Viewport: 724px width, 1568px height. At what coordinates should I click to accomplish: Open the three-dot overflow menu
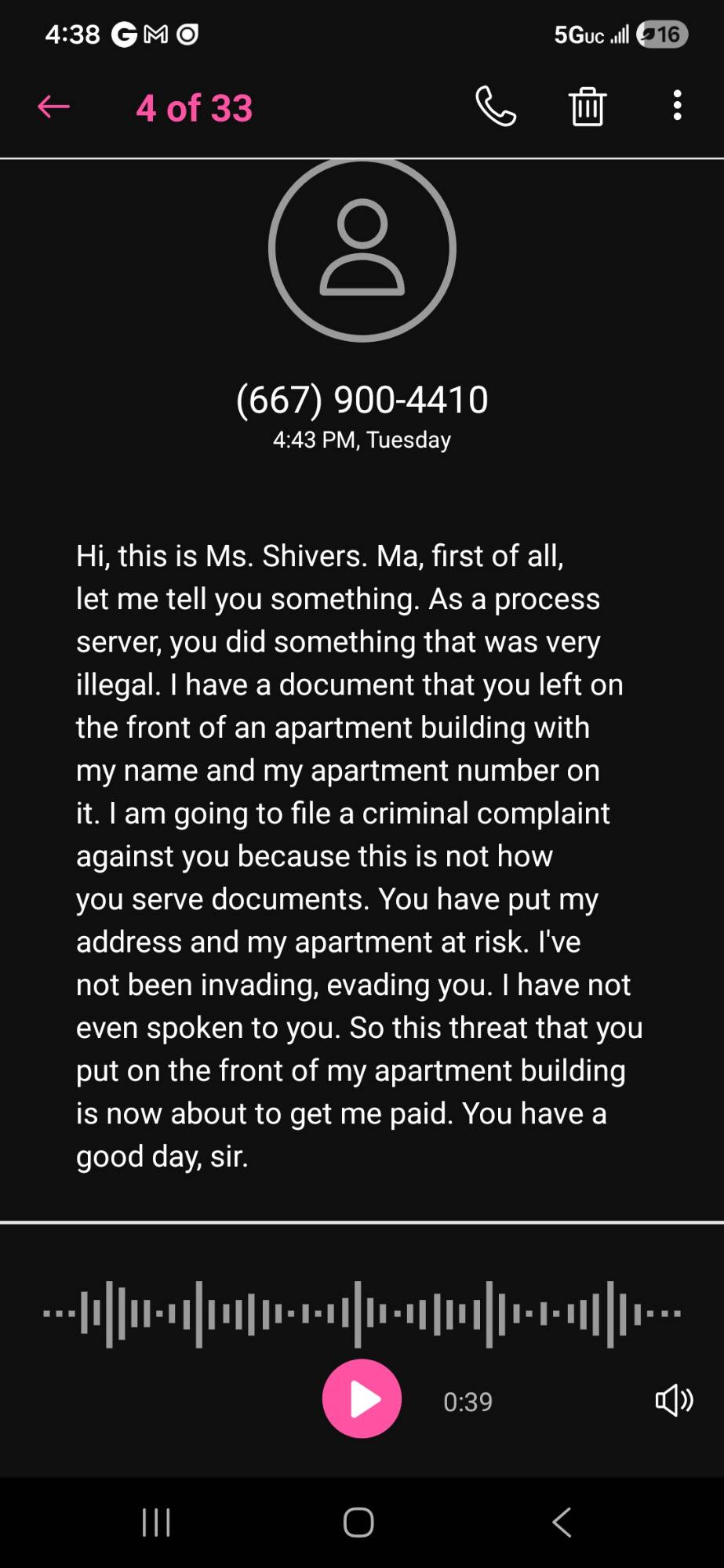[x=677, y=106]
